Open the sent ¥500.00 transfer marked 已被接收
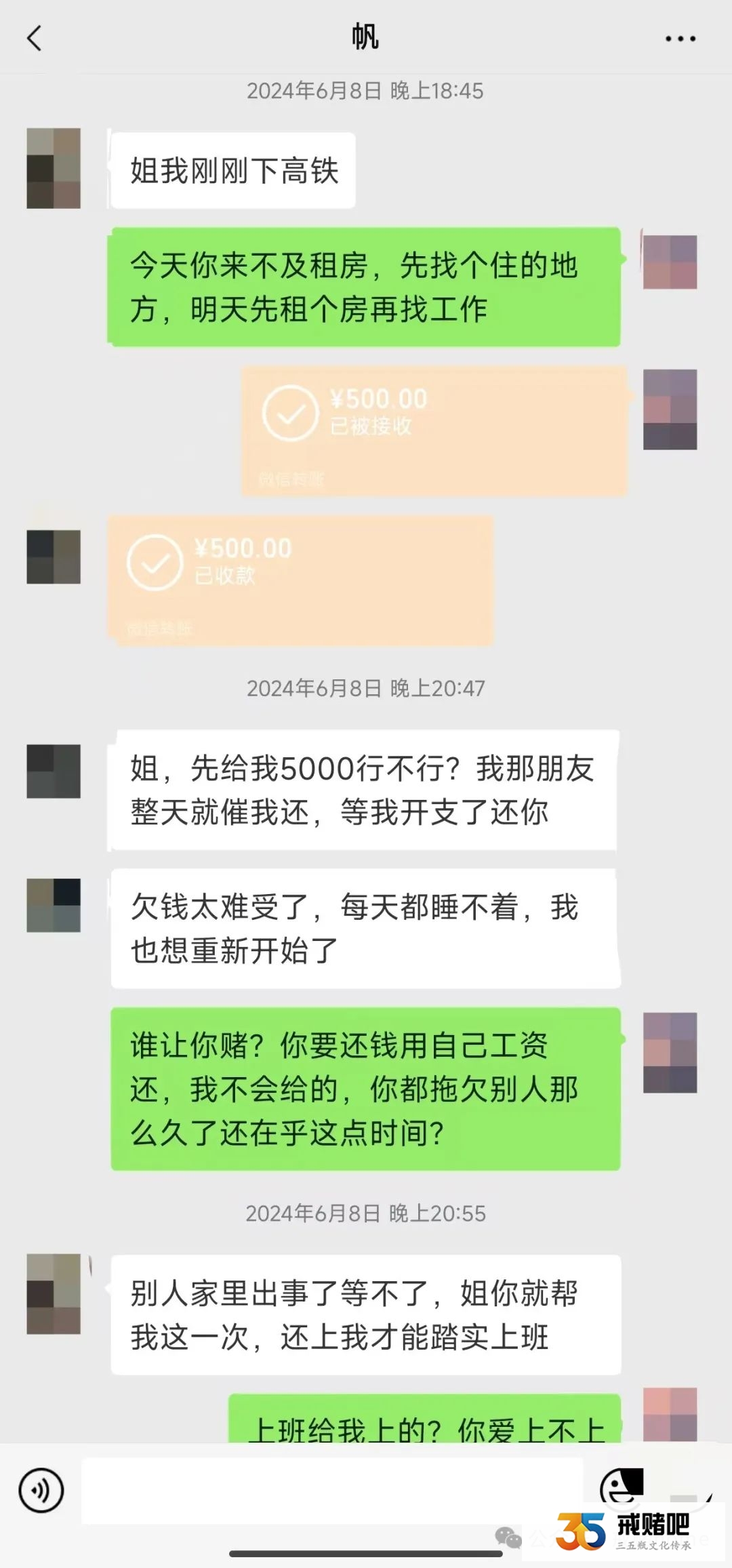 point(434,430)
